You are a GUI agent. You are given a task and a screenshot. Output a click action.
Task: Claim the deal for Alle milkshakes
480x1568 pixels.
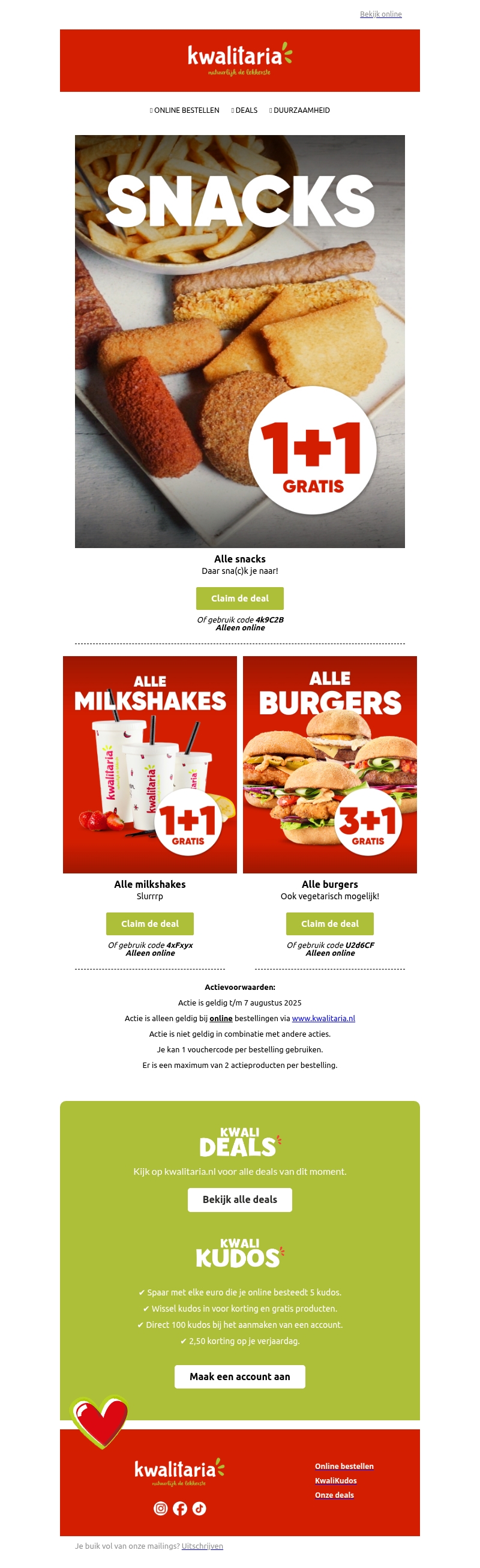click(x=149, y=923)
